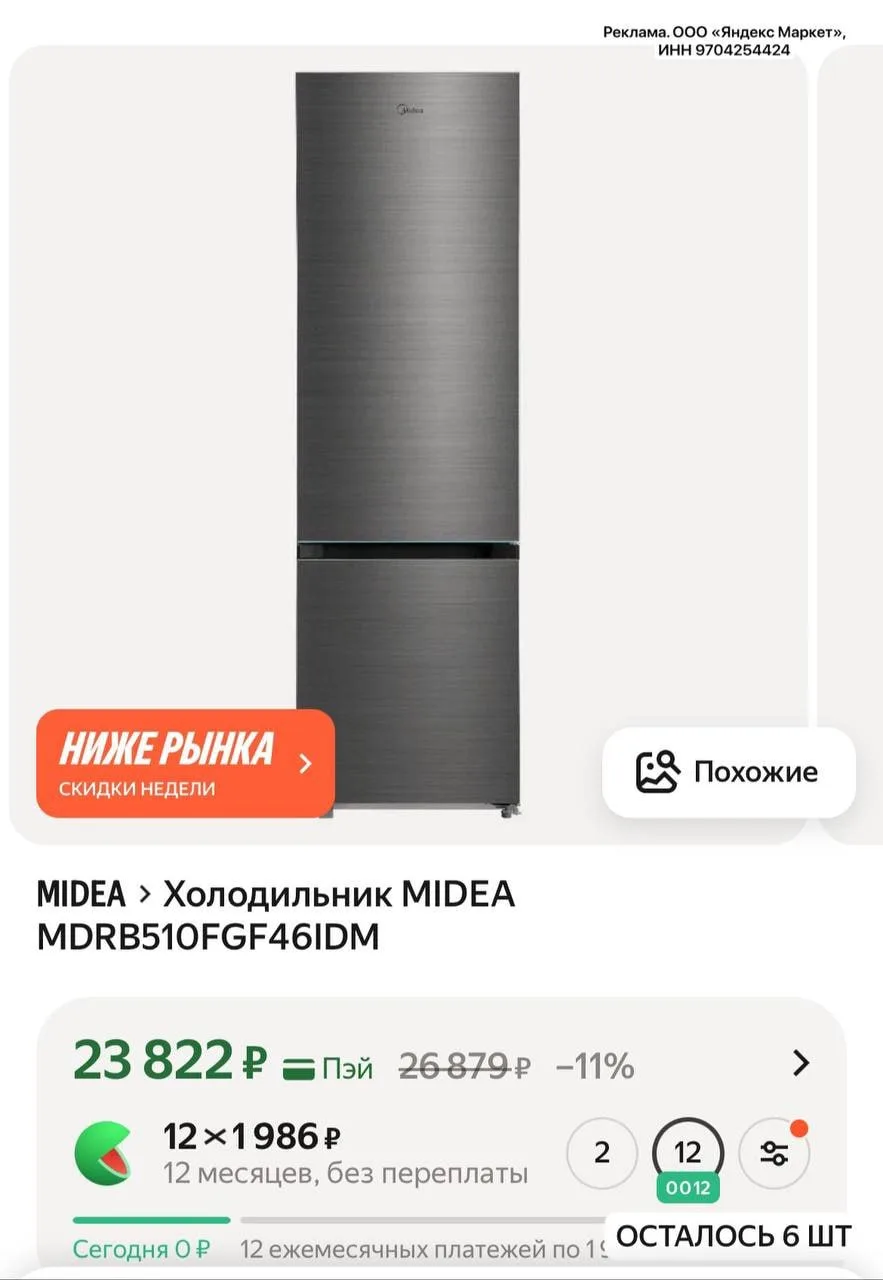Image resolution: width=883 pixels, height=1280 pixels.
Task: Choose the 12-month installment plan
Action: pyautogui.click(x=688, y=1153)
